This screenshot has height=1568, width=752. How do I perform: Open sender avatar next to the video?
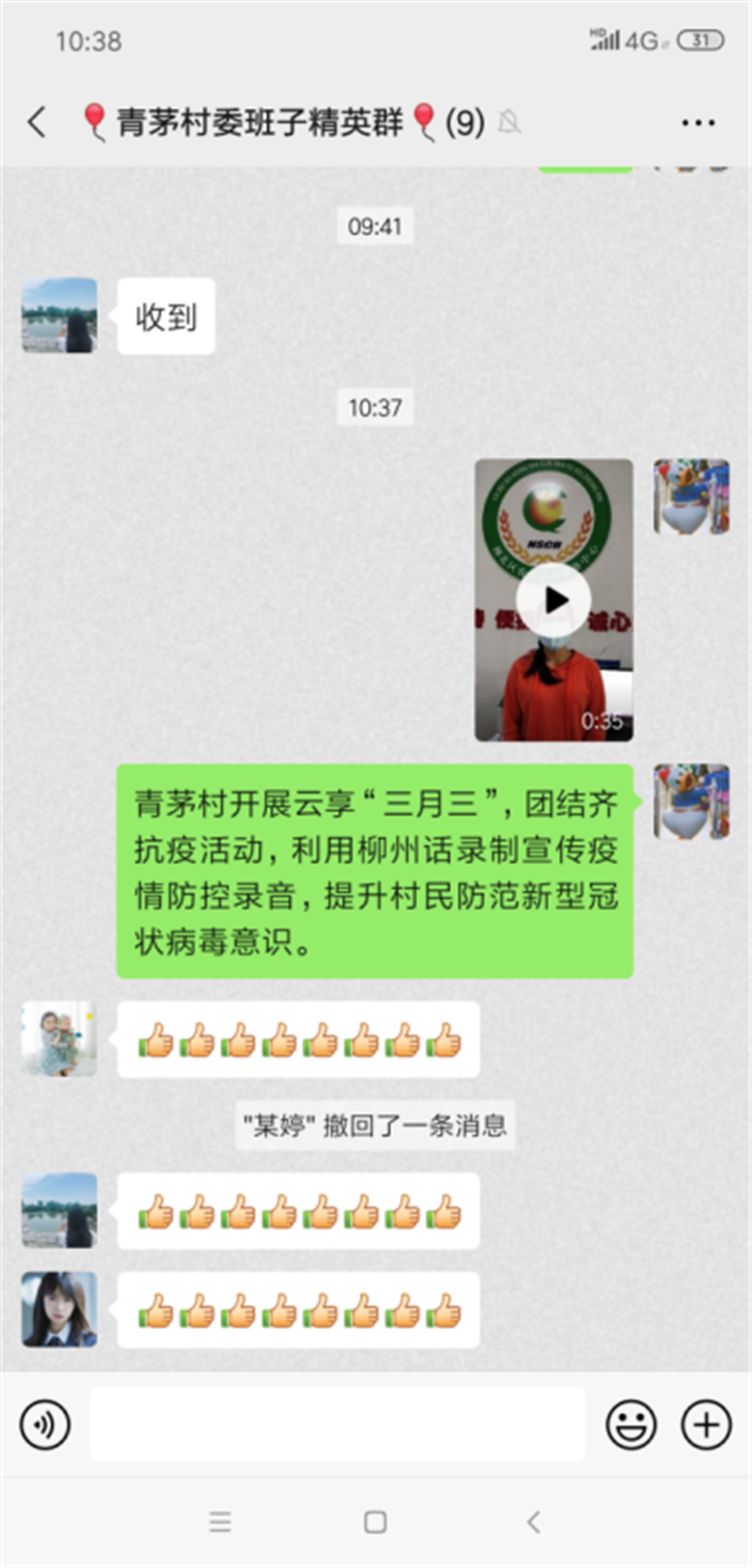pyautogui.click(x=692, y=498)
